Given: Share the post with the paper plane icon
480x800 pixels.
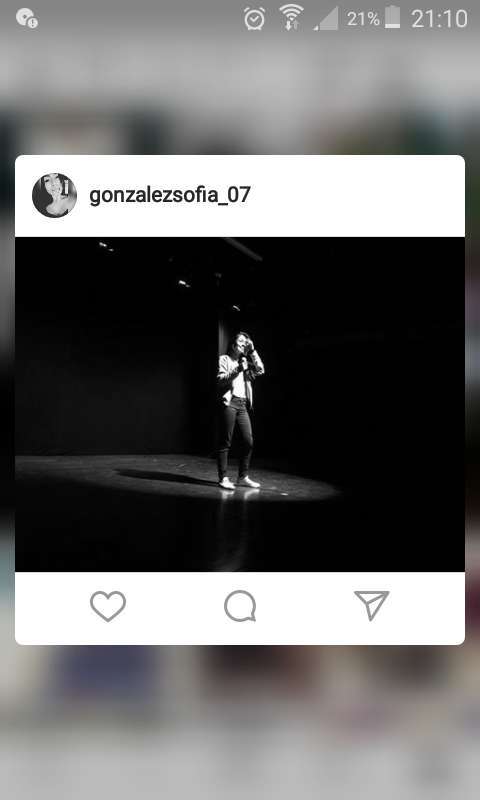Looking at the screenshot, I should tap(371, 606).
